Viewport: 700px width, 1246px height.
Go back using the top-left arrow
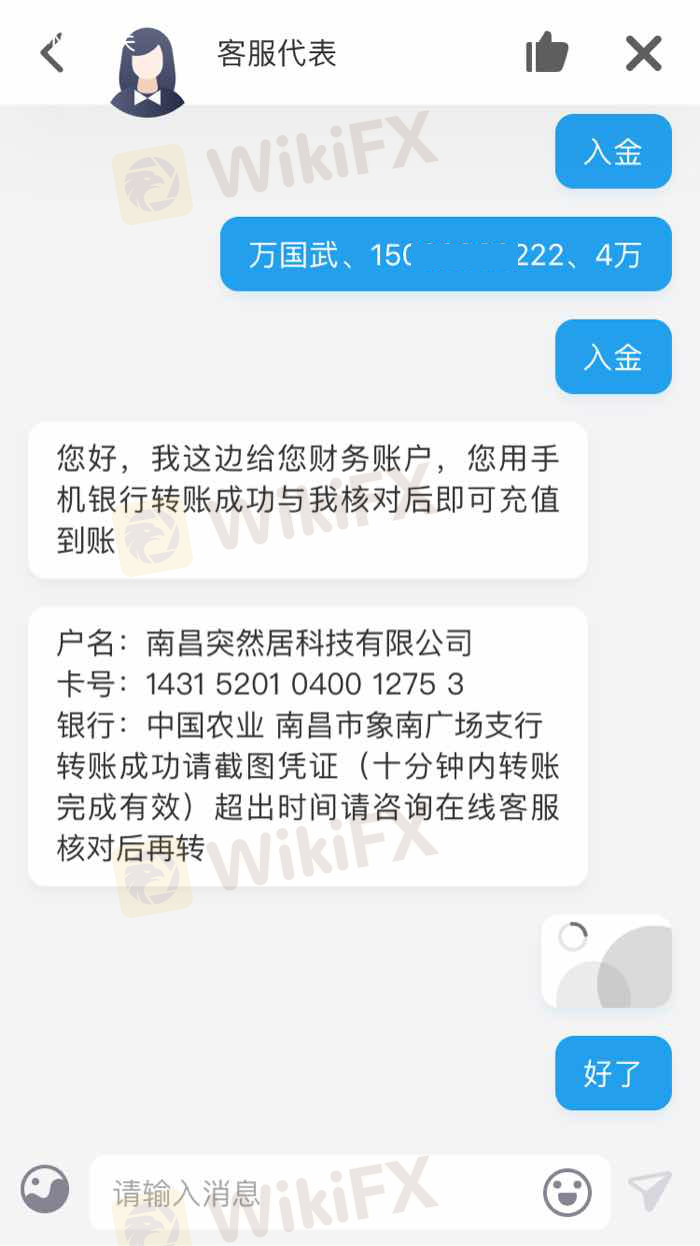click(52, 53)
